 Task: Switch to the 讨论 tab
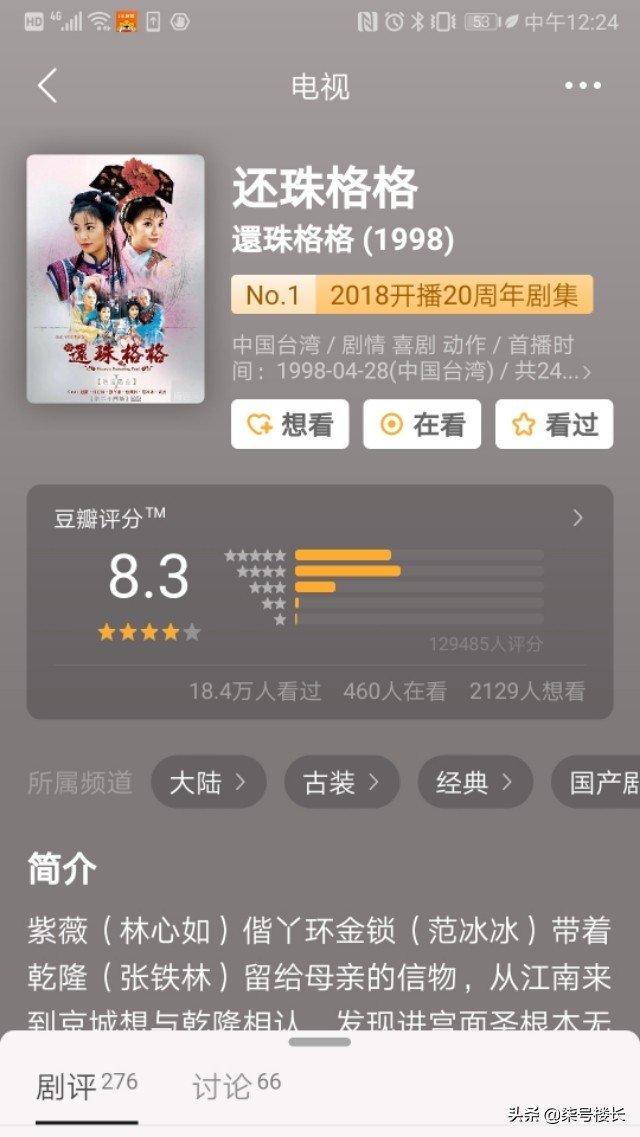(236, 1087)
